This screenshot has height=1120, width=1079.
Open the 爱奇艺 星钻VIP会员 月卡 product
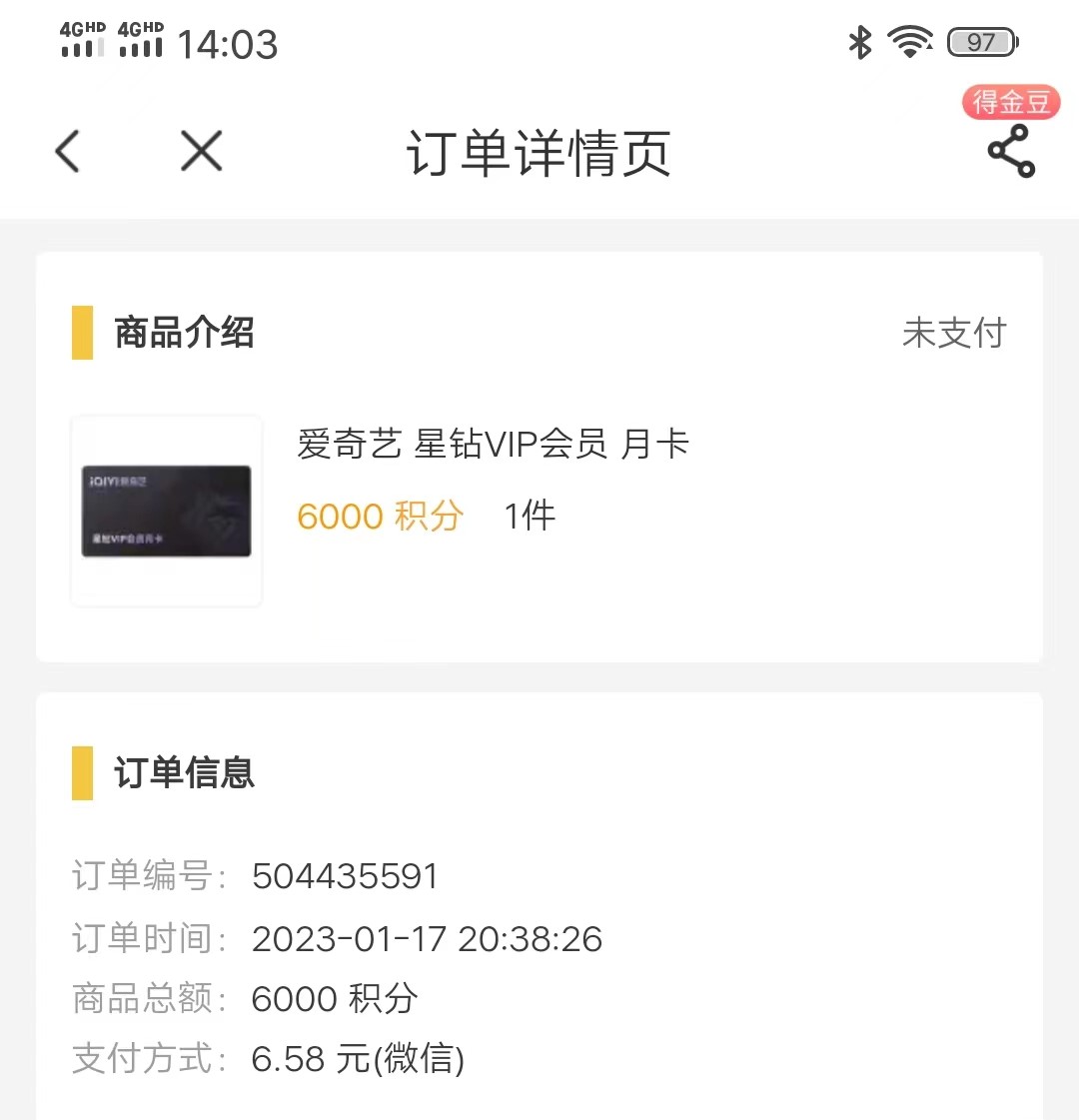[494, 445]
